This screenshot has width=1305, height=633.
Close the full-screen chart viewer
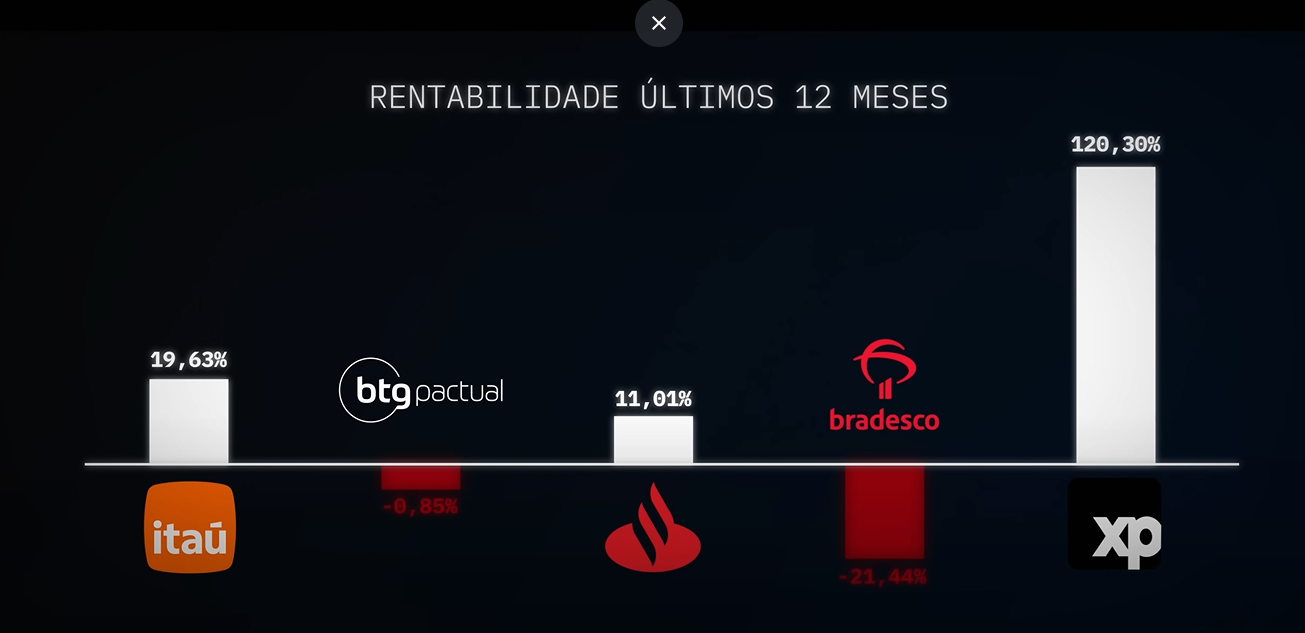[658, 23]
